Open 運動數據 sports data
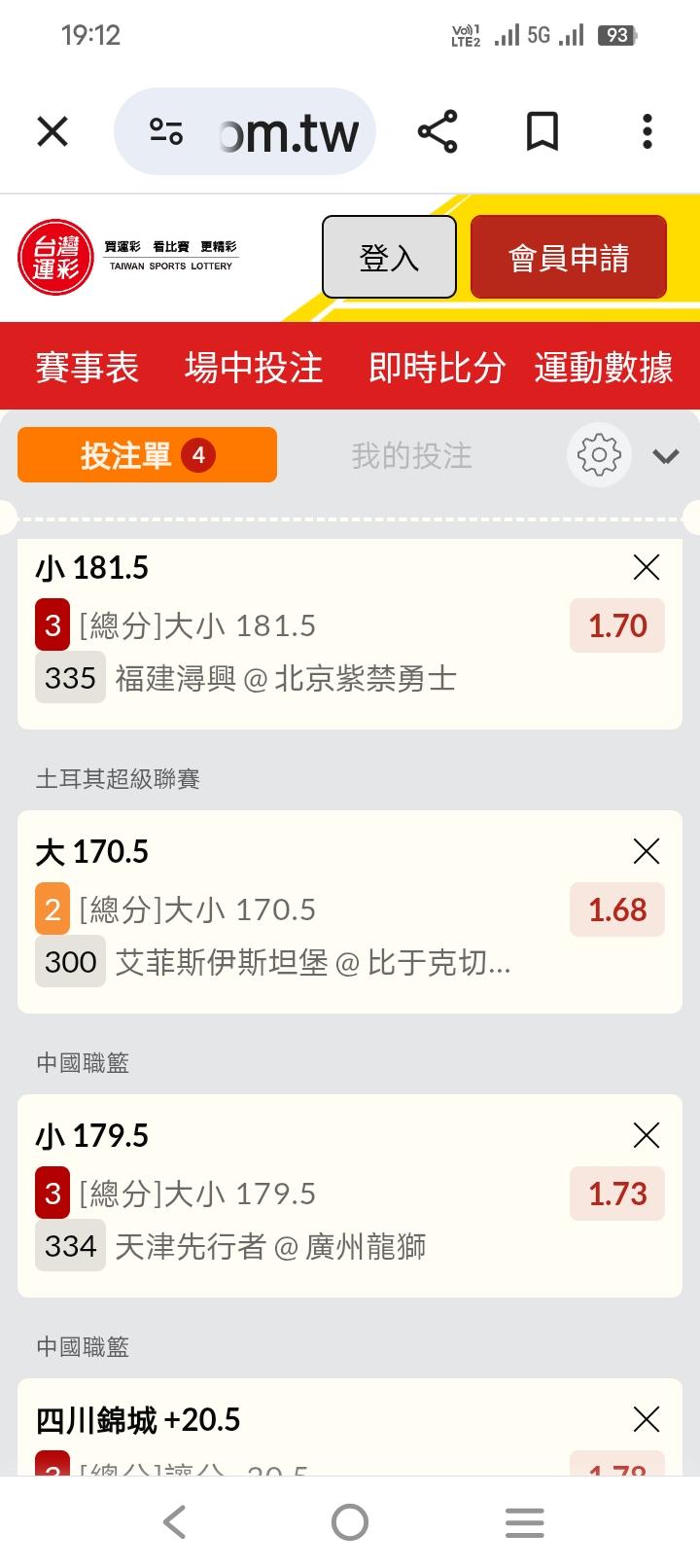This screenshot has height=1568, width=700. [x=603, y=368]
